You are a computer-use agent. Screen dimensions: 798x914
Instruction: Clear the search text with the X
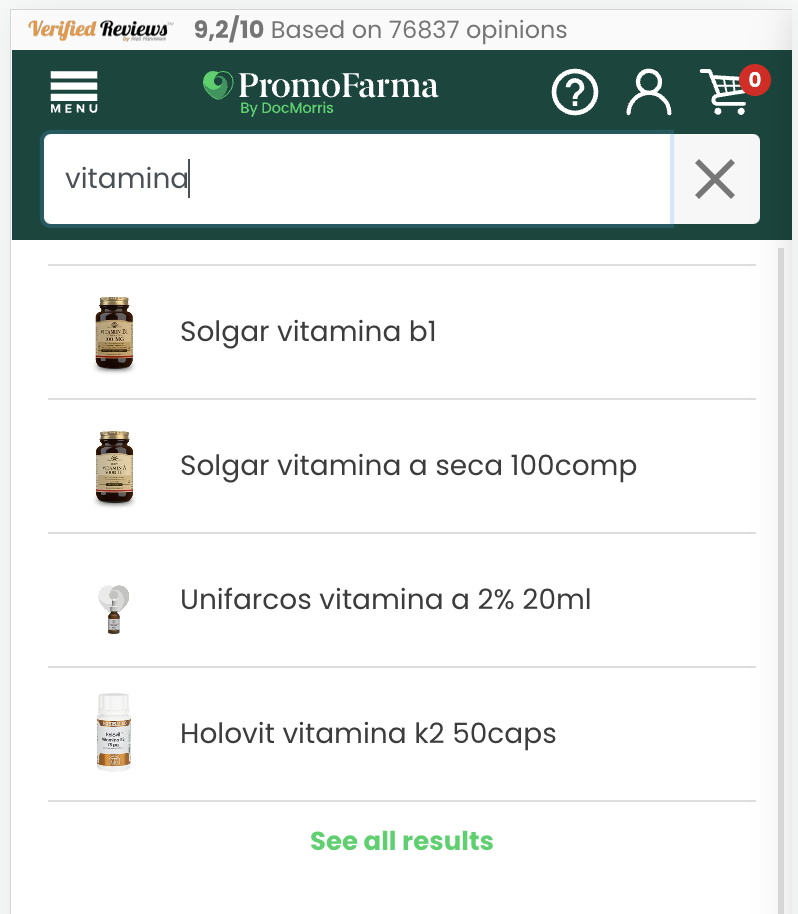(715, 179)
